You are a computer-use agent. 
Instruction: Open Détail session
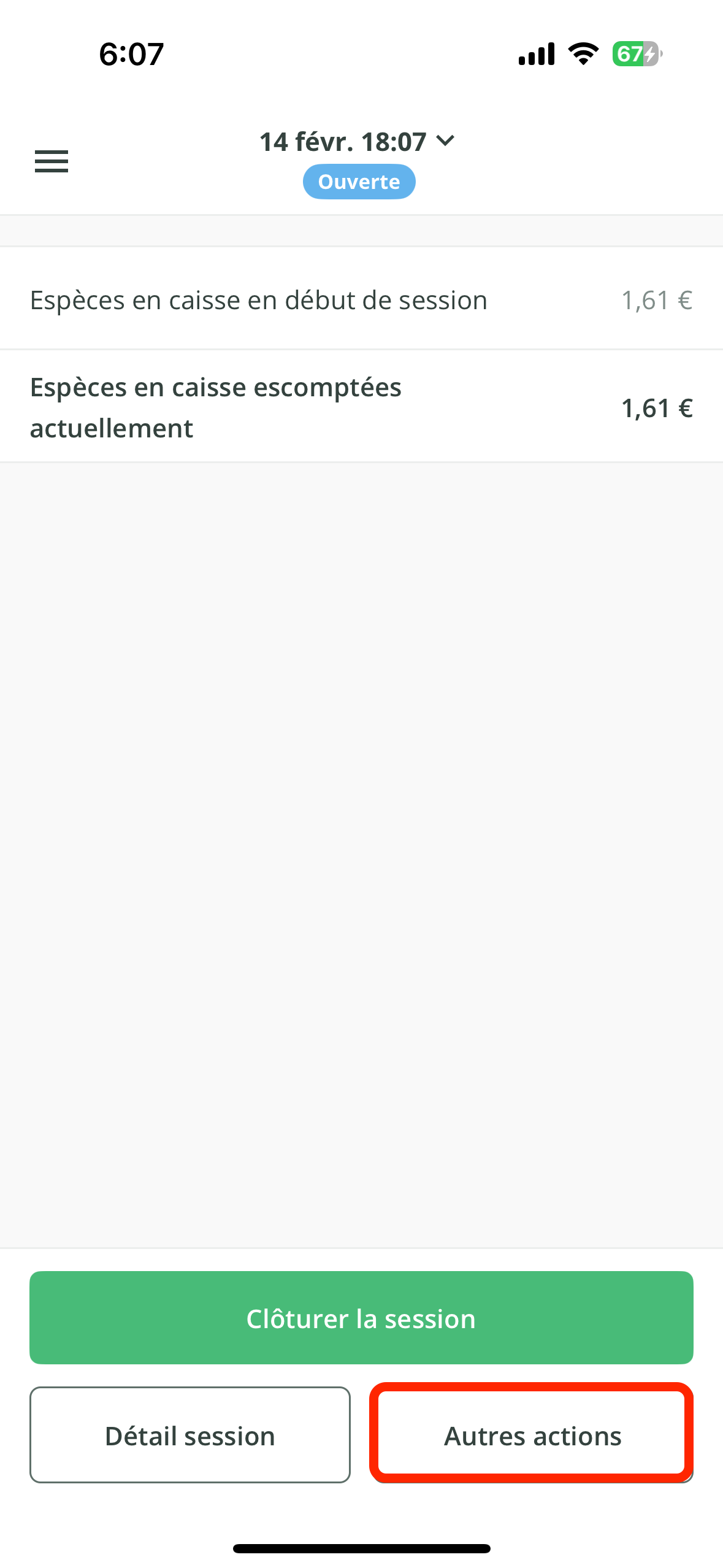[190, 1435]
